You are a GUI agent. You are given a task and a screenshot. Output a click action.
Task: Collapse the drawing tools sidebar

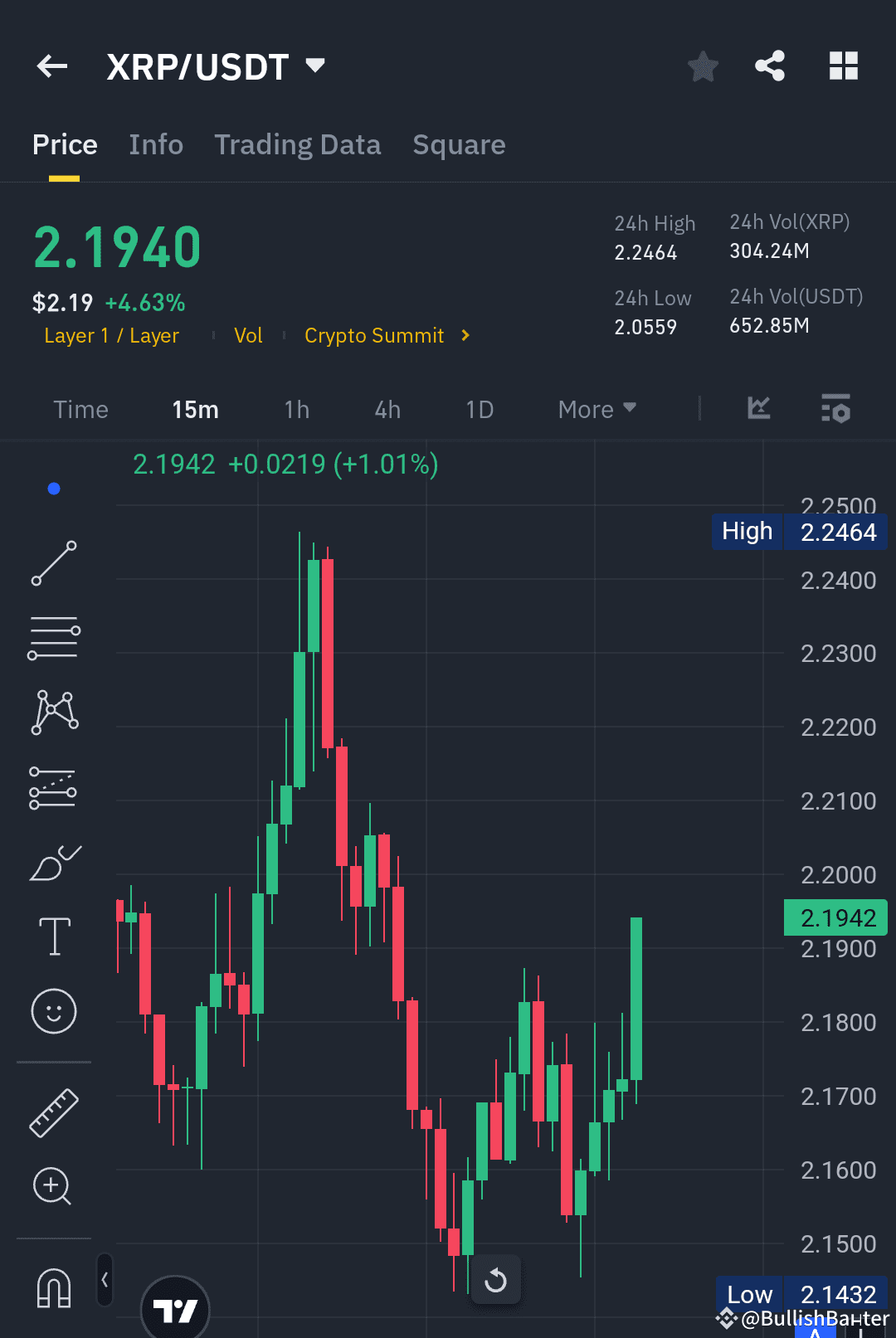pos(105,1280)
